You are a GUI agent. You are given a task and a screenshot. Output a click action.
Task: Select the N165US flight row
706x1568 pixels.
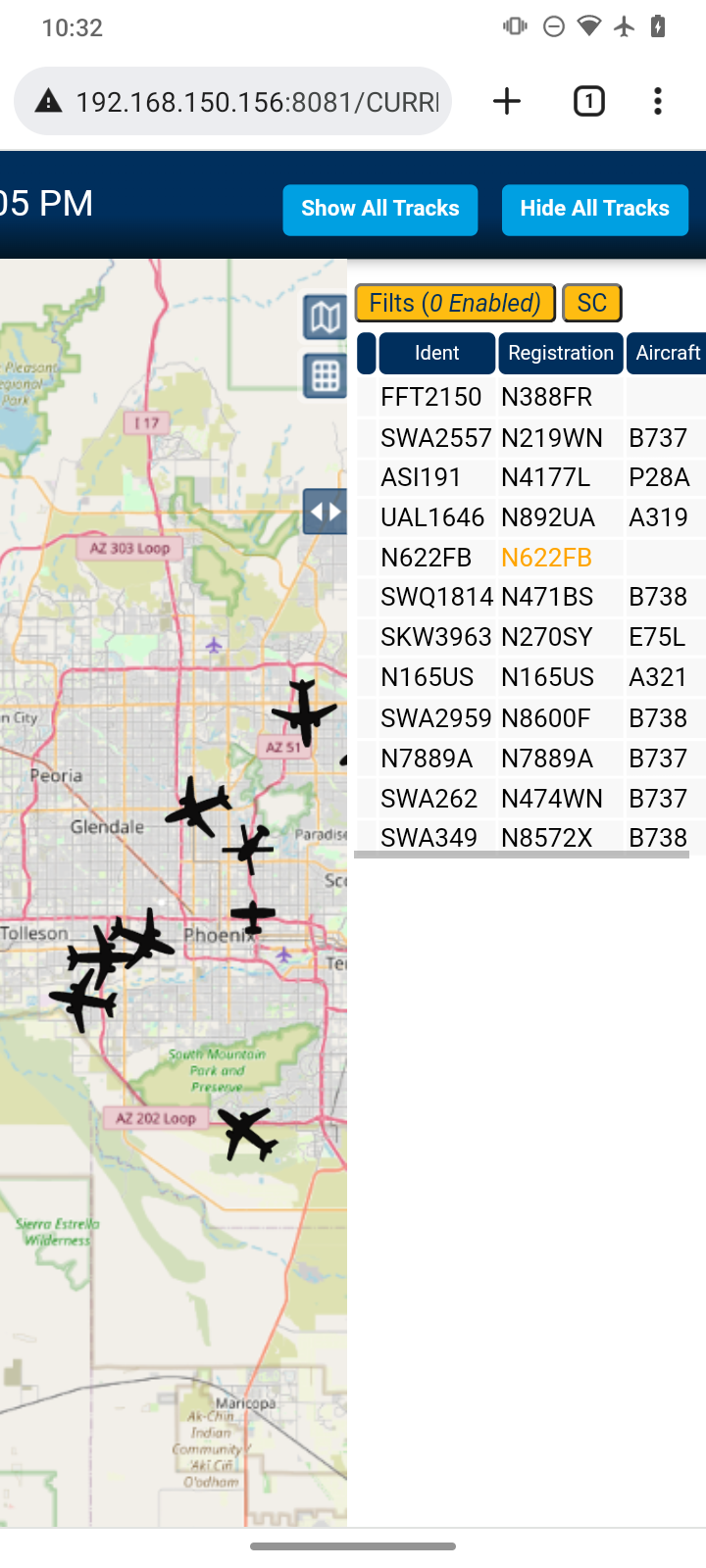click(x=530, y=677)
